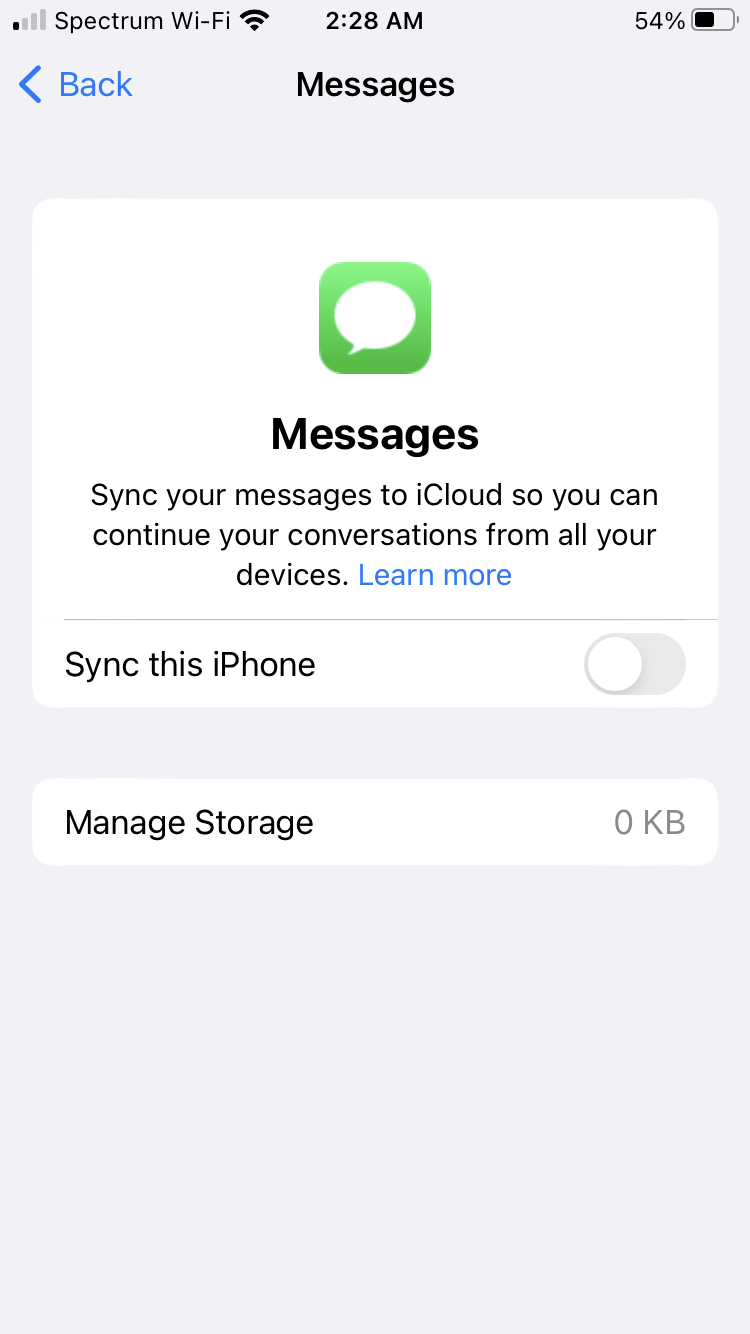Enable the Sync this iPhone switch
The width and height of the screenshot is (750, 1334).
click(x=635, y=664)
